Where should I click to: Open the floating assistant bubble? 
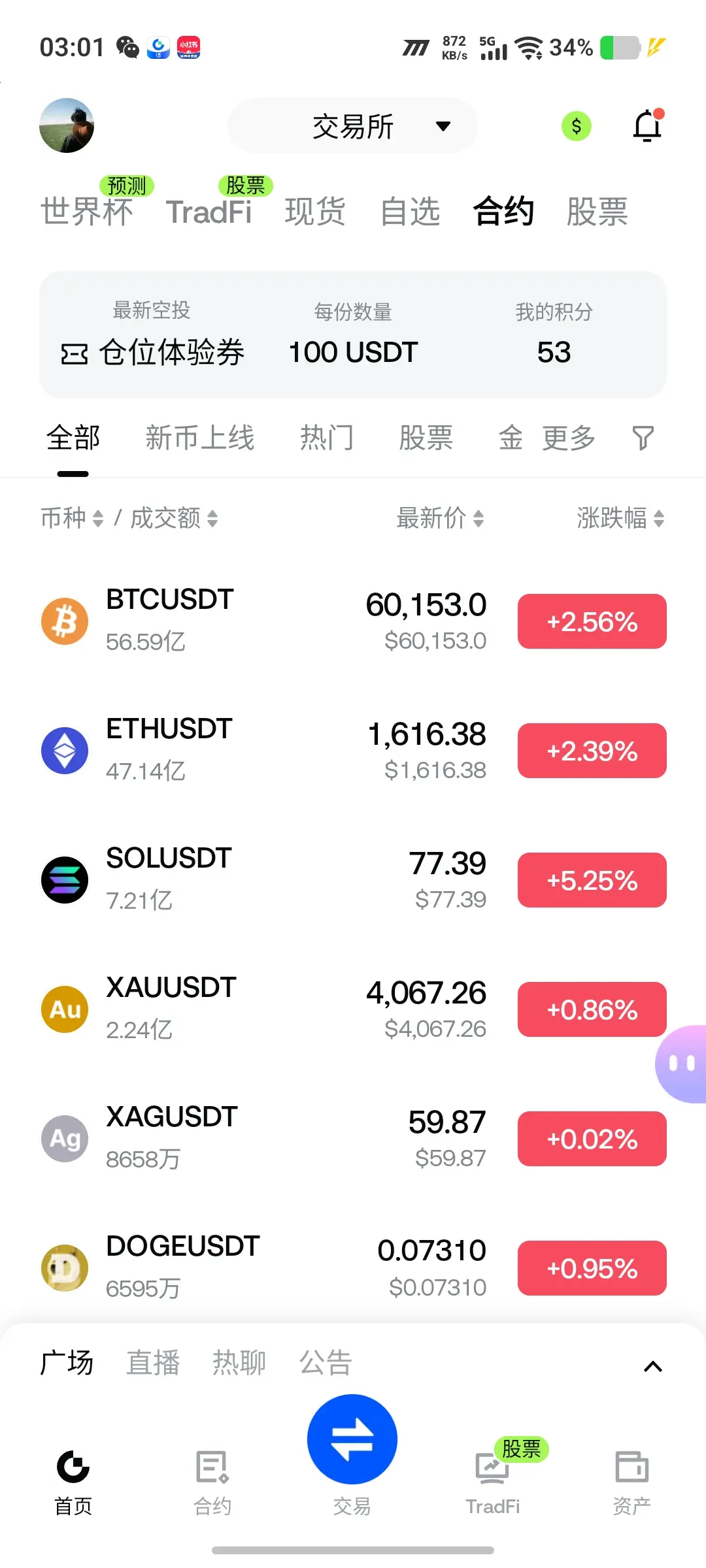coord(681,1064)
